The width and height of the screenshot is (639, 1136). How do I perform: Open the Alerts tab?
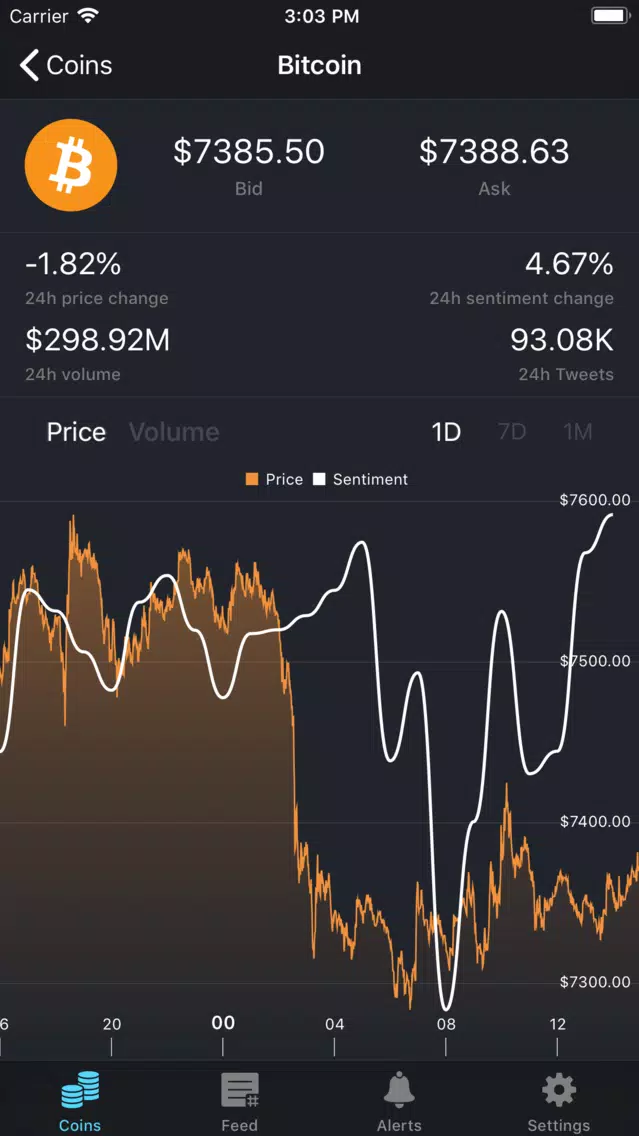coord(399,1101)
